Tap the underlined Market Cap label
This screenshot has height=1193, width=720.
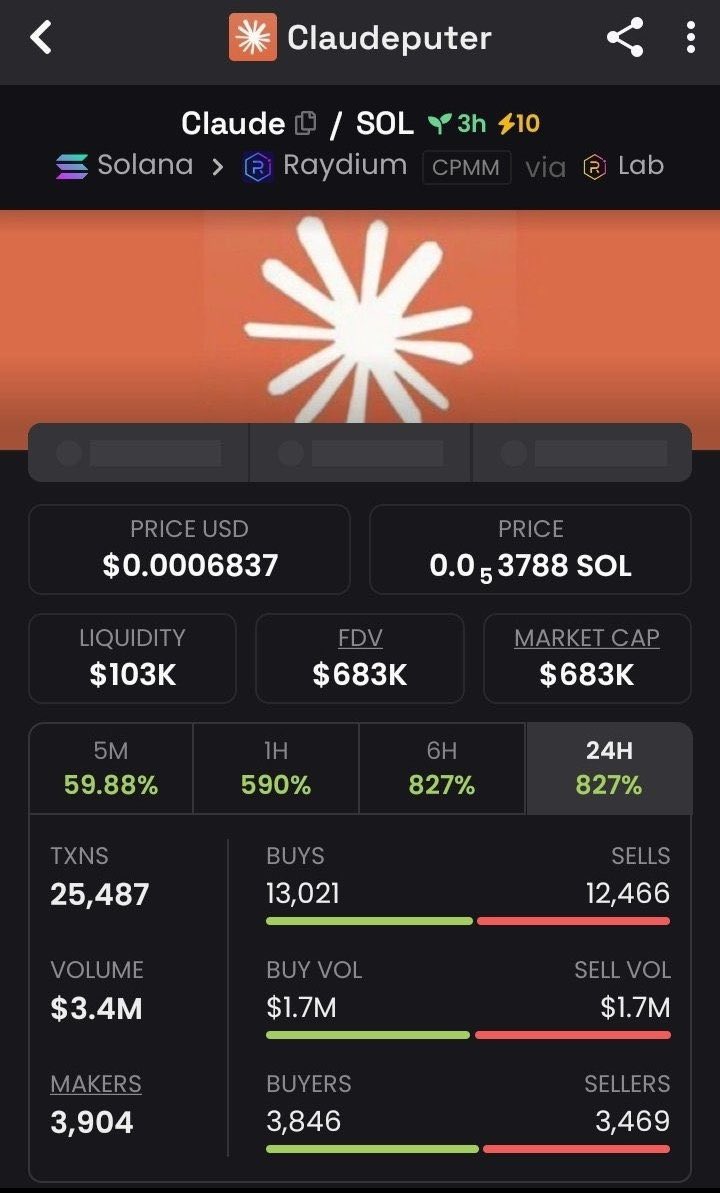[587, 638]
